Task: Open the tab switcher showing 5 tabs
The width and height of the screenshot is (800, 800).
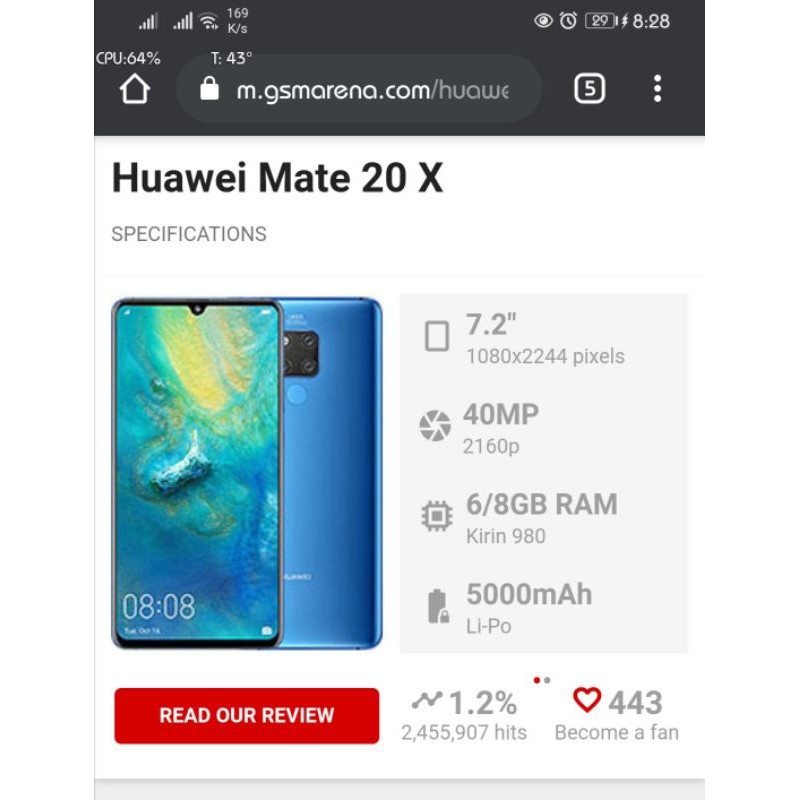Action: point(589,89)
